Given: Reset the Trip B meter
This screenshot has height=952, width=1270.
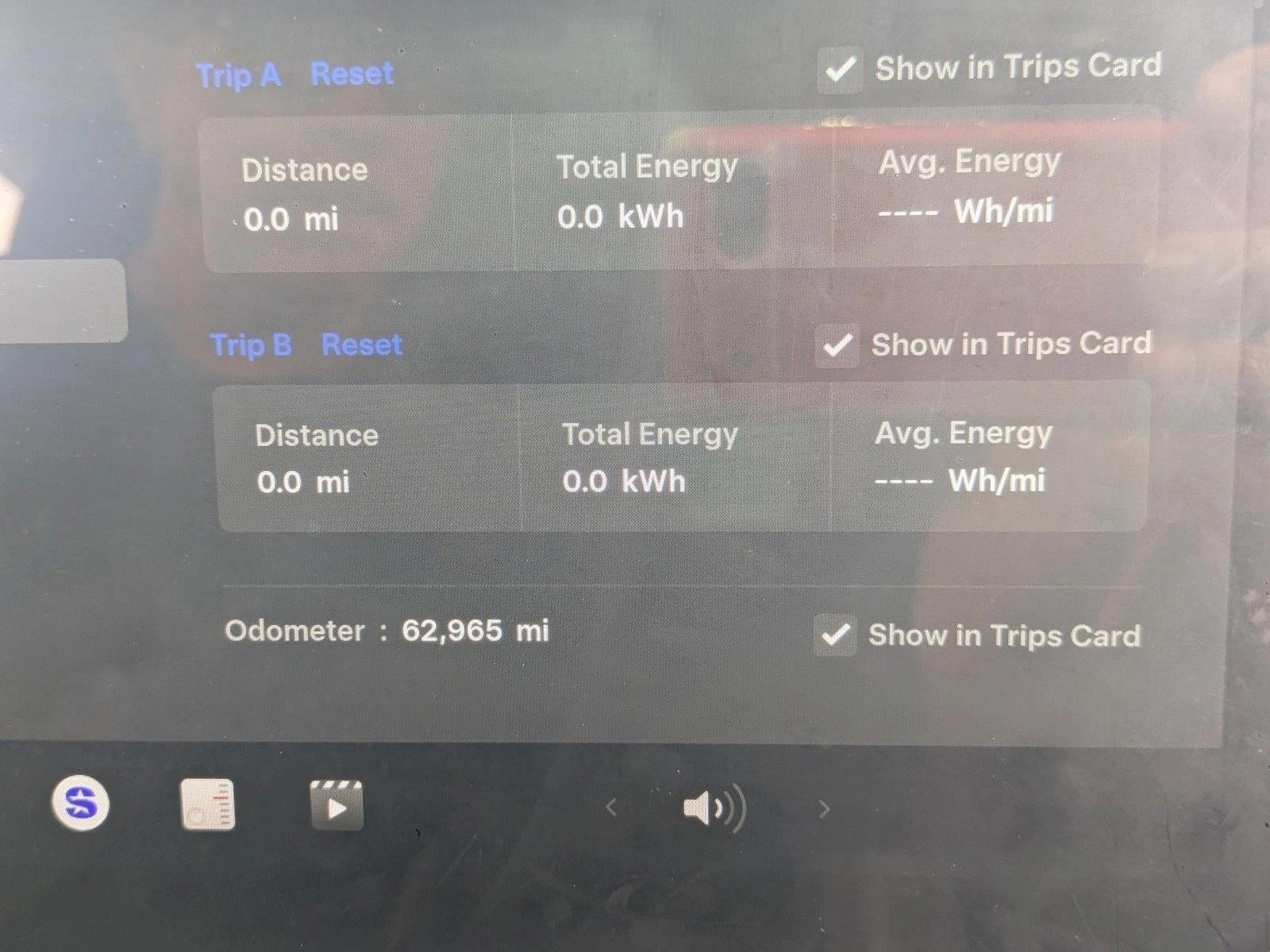Looking at the screenshot, I should click(362, 345).
